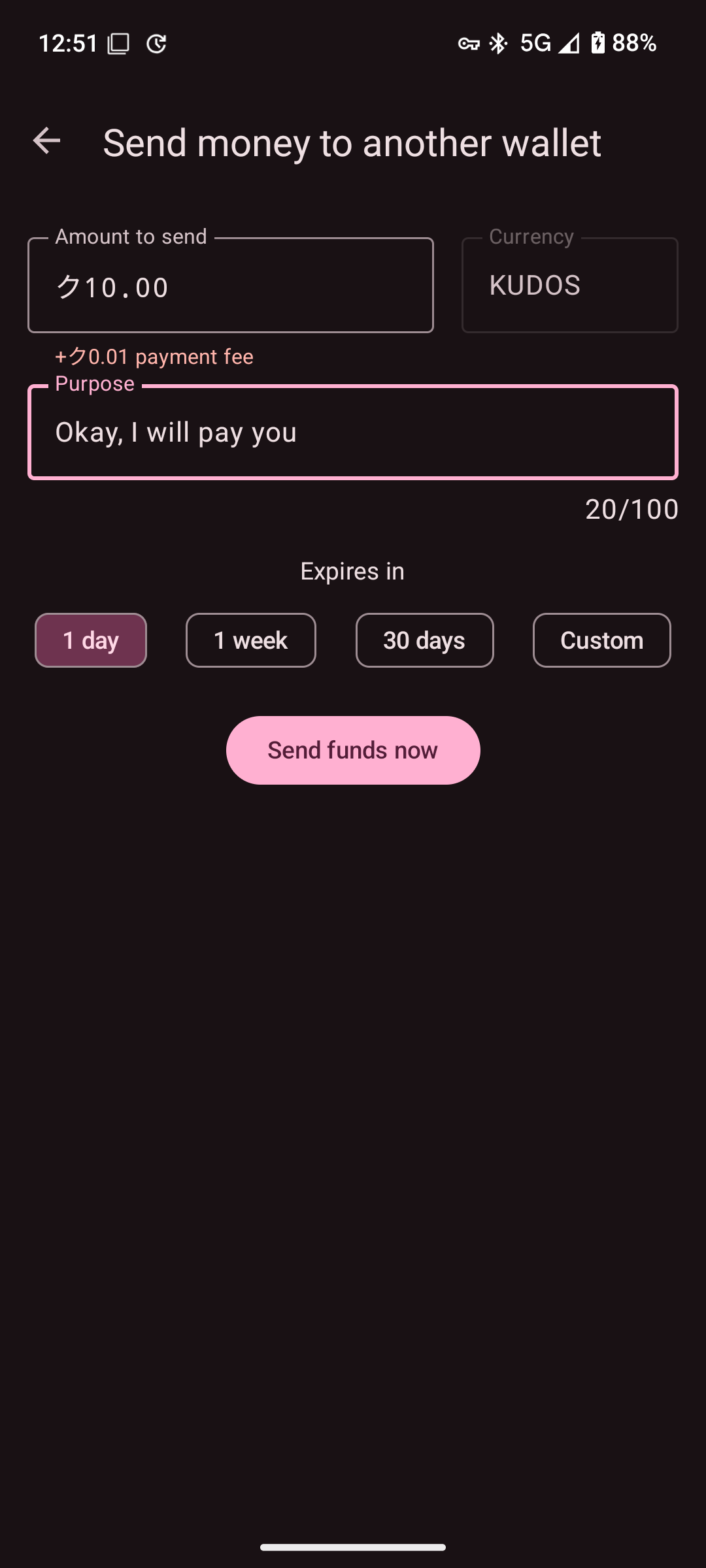The width and height of the screenshot is (706, 1568).
Task: Set expiry to 30 days
Action: point(424,640)
